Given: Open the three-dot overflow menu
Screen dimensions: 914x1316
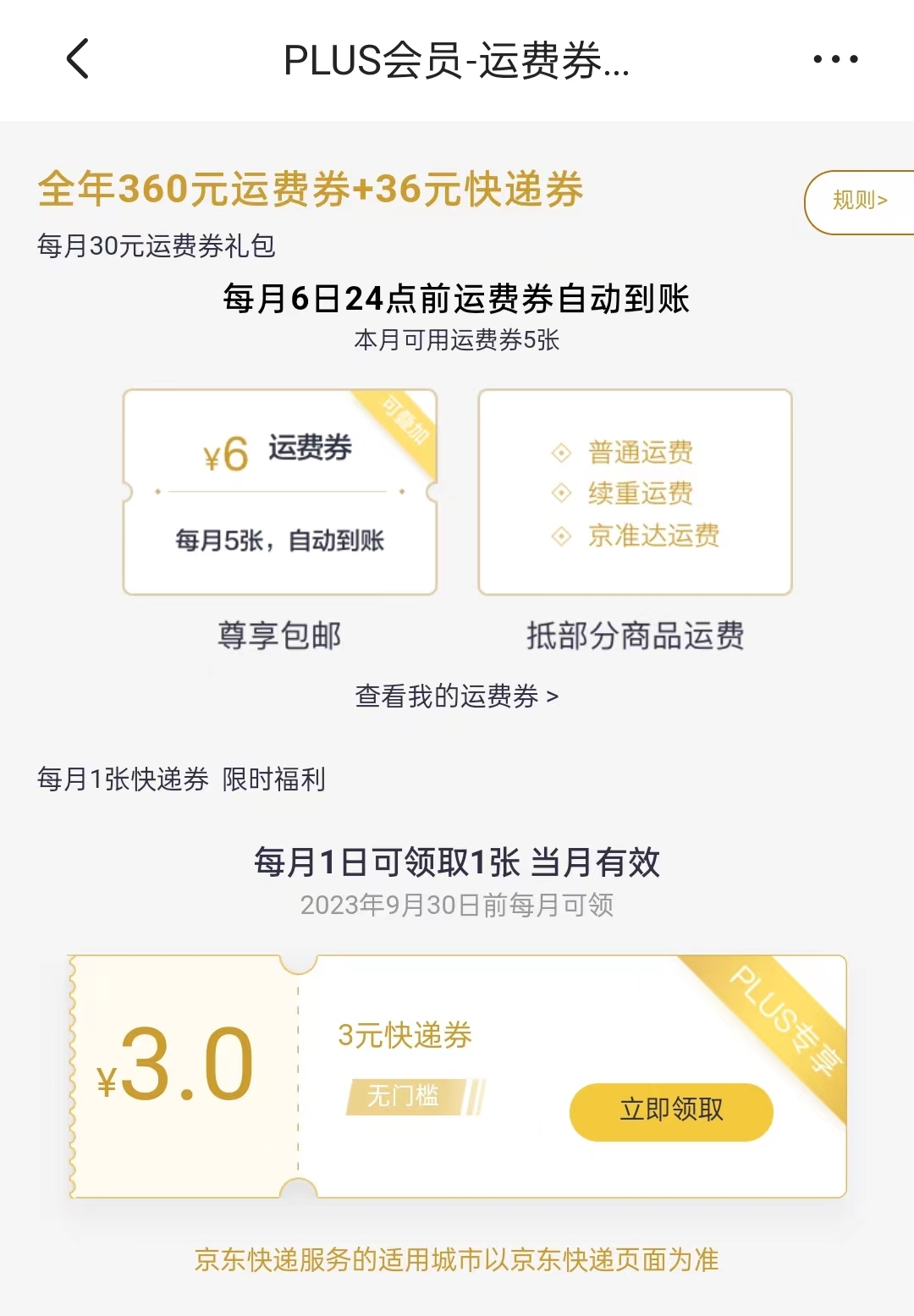Looking at the screenshot, I should click(835, 59).
